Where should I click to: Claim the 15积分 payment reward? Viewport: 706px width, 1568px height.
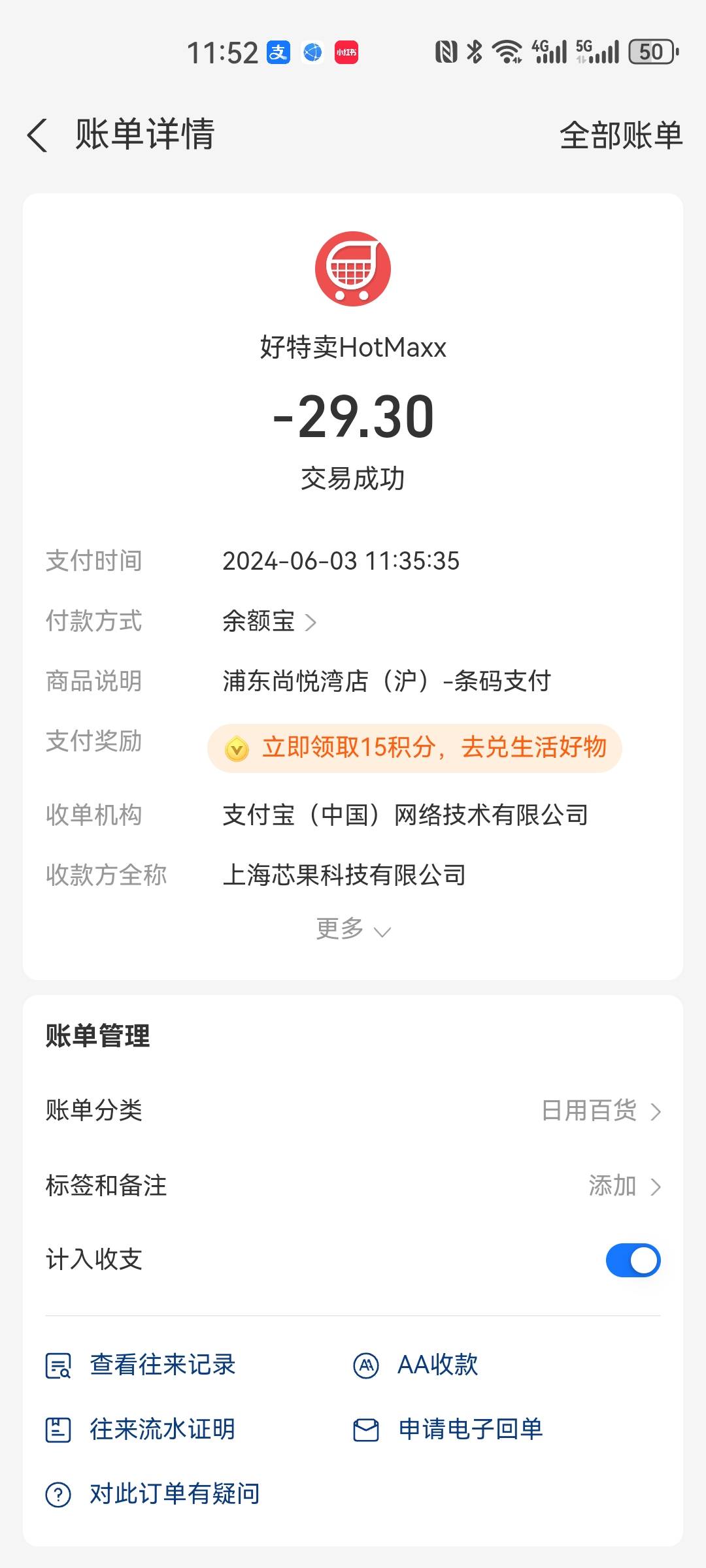(x=414, y=748)
